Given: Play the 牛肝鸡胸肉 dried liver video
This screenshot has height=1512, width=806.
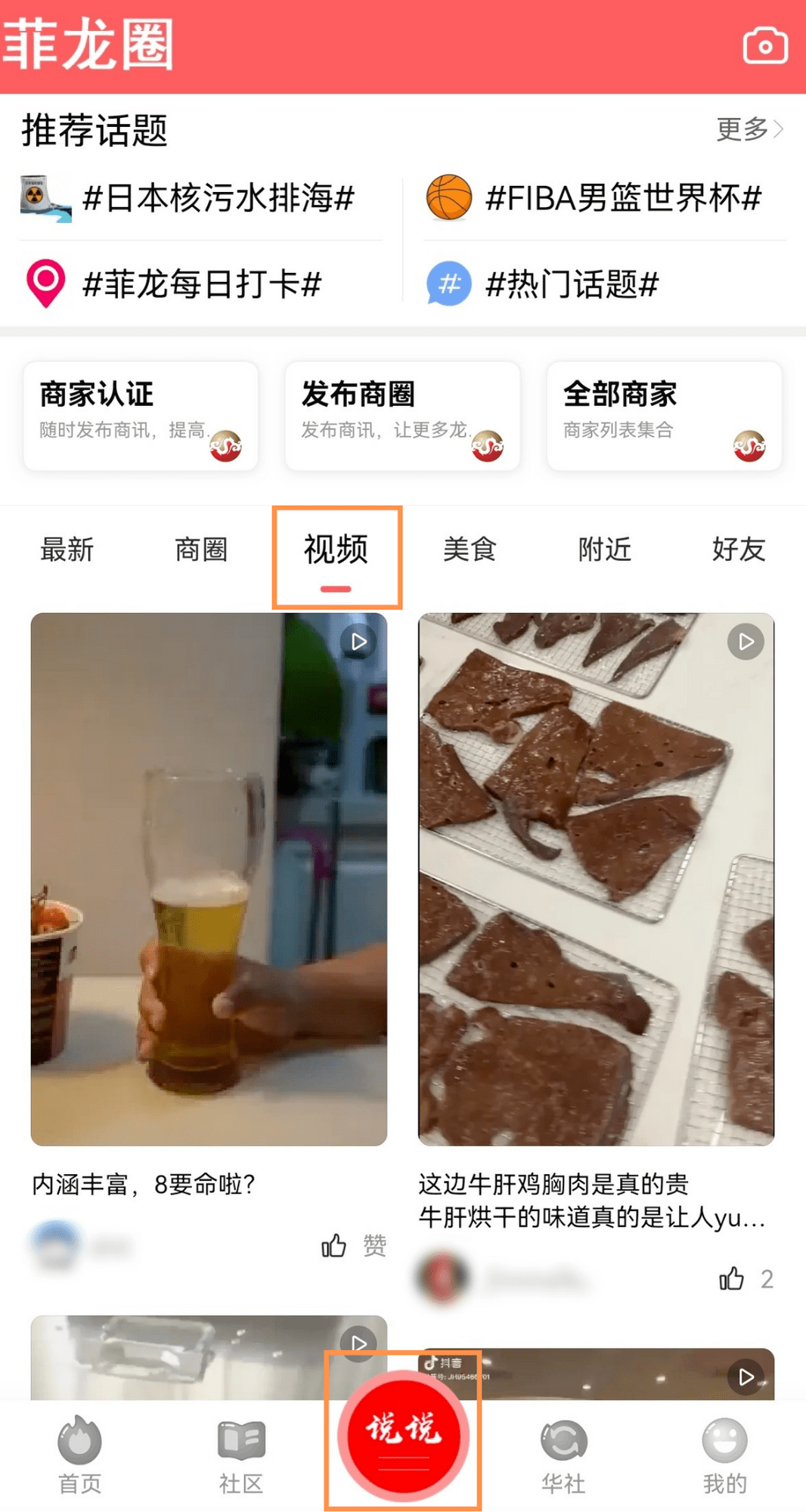Looking at the screenshot, I should (596, 878).
